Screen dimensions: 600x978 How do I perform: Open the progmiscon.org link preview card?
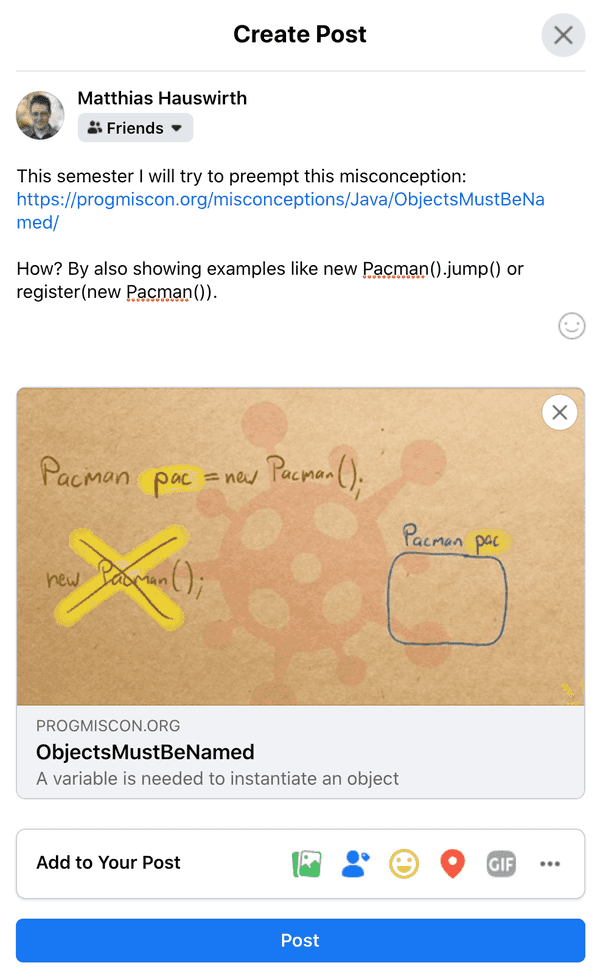click(301, 593)
